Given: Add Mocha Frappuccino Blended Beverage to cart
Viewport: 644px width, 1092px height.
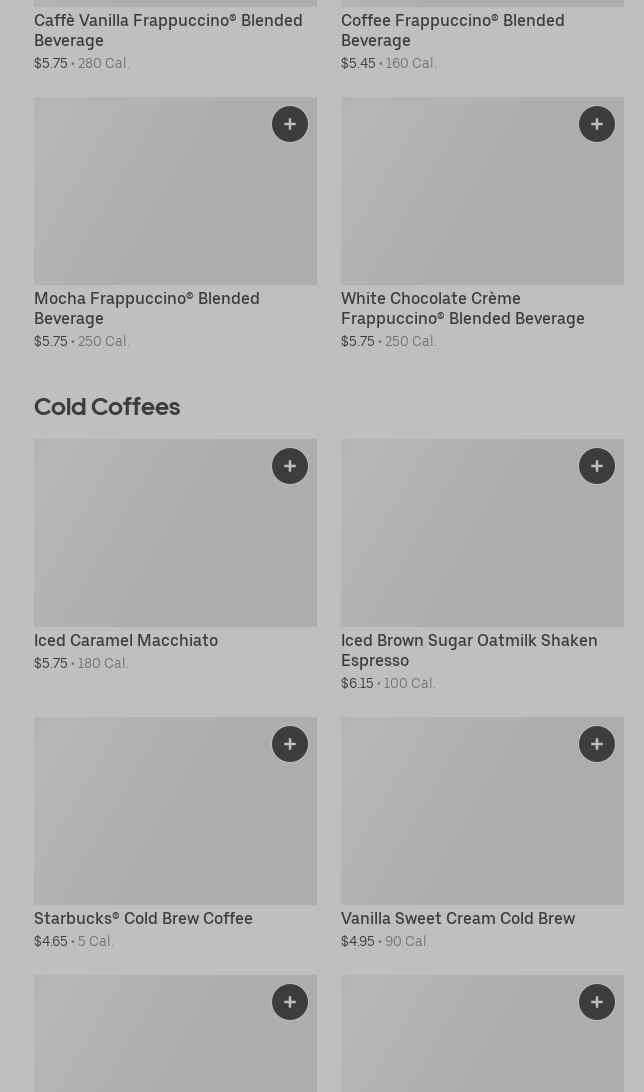Looking at the screenshot, I should (x=290, y=124).
